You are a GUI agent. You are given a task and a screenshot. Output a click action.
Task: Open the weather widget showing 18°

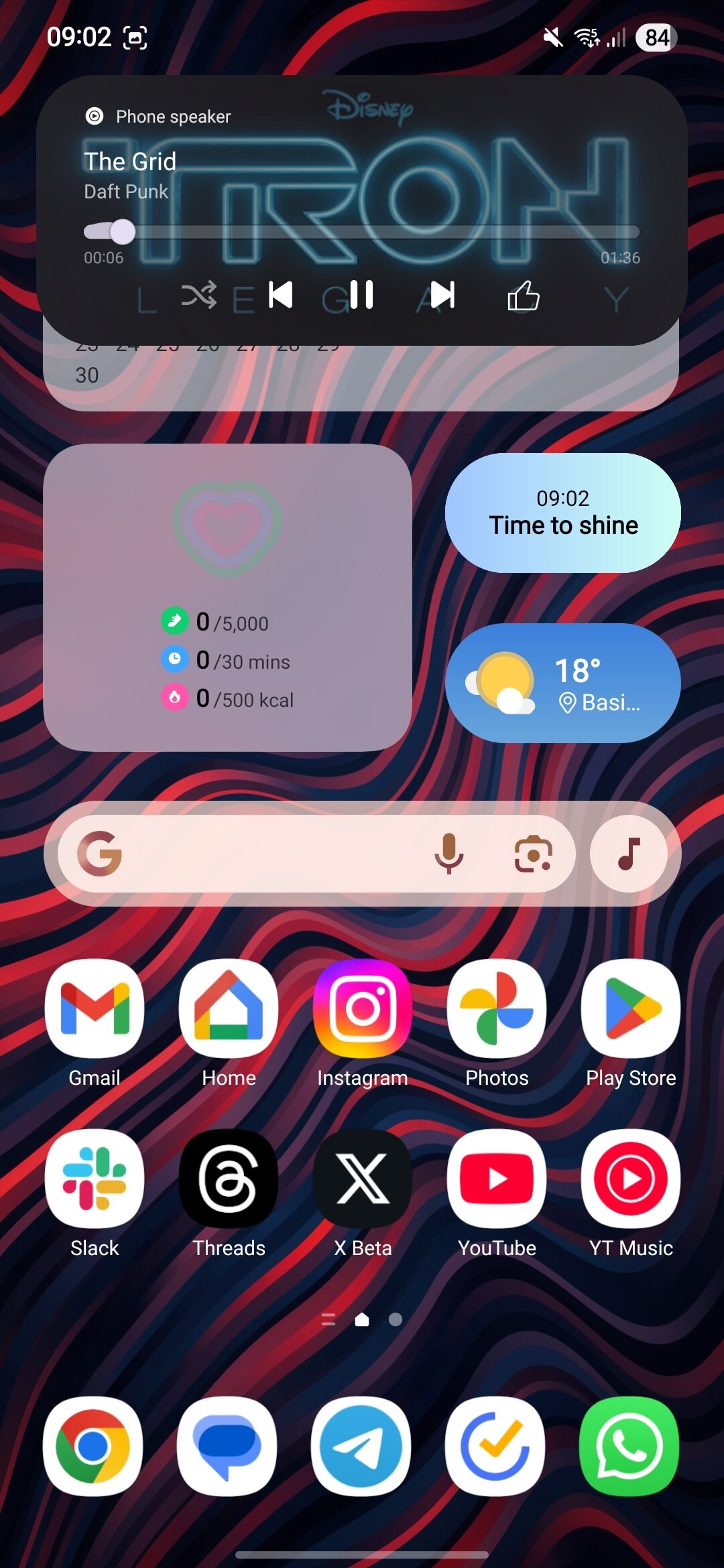563,683
